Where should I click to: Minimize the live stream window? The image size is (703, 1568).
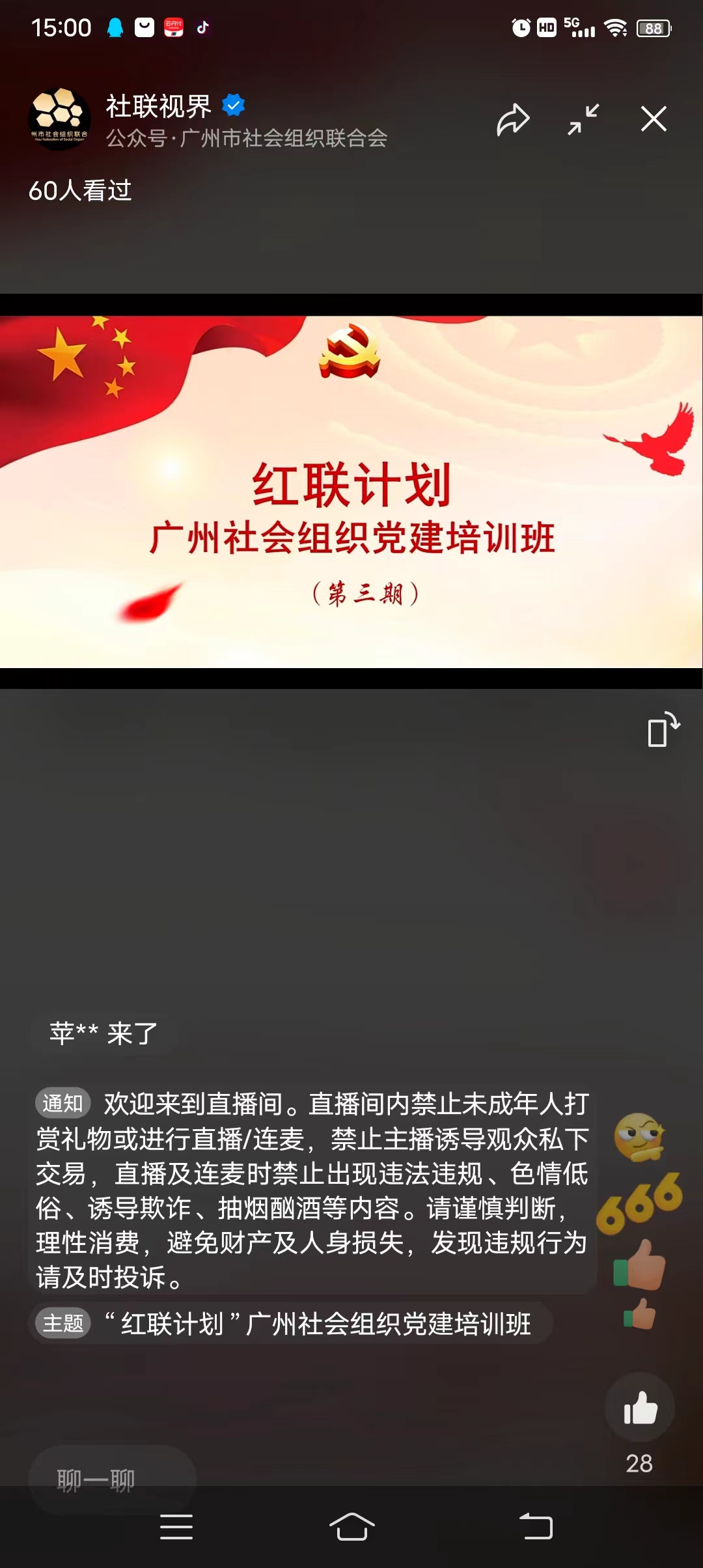[583, 120]
